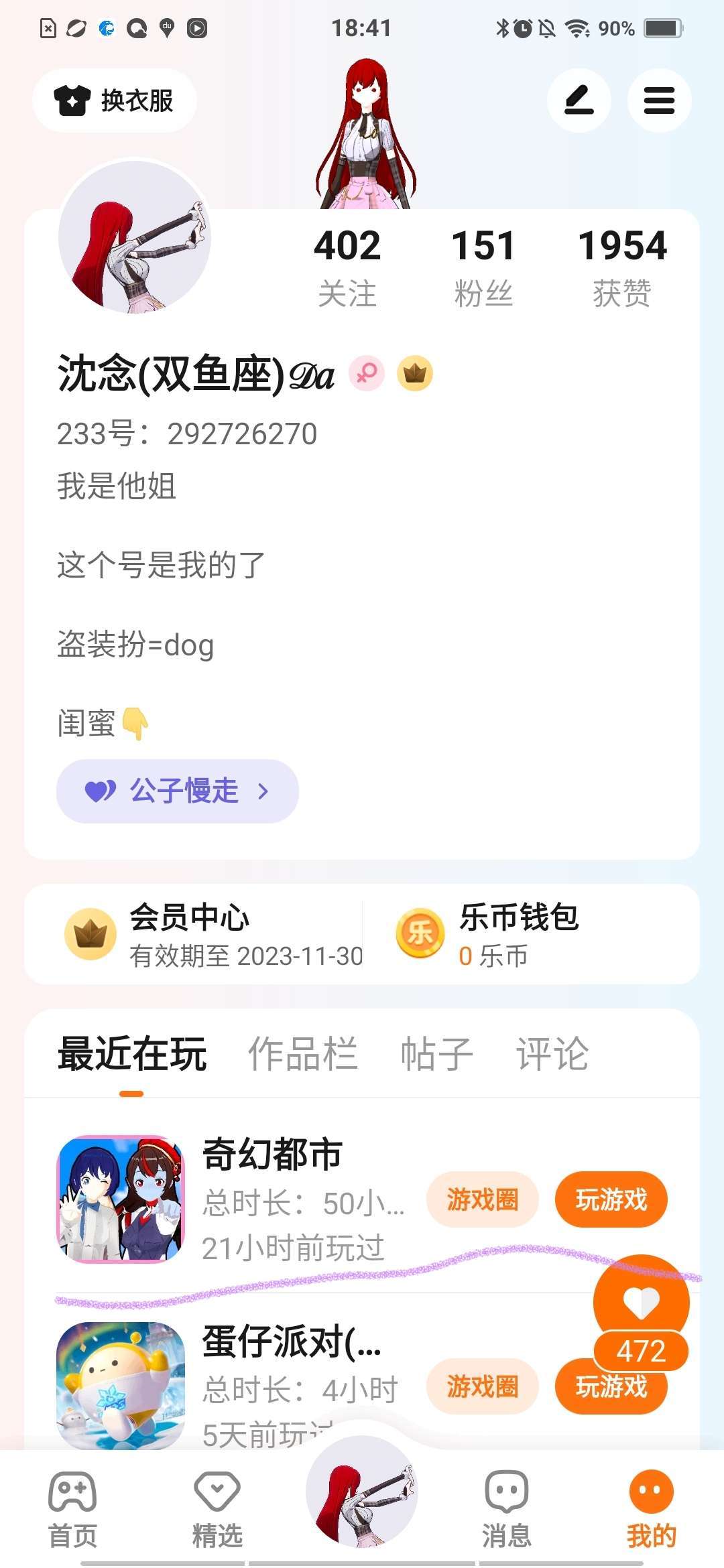724x1568 pixels.
Task: Tap the 换衣服 change clothes button
Action: click(115, 101)
